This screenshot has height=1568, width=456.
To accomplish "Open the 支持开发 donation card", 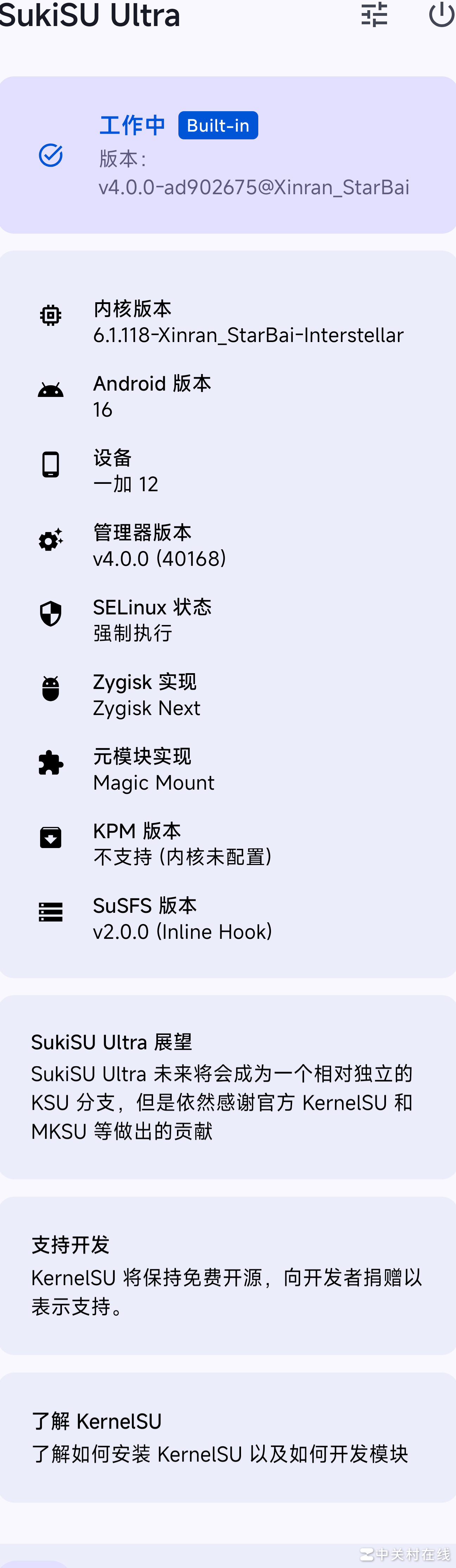I will pyautogui.click(x=228, y=1276).
